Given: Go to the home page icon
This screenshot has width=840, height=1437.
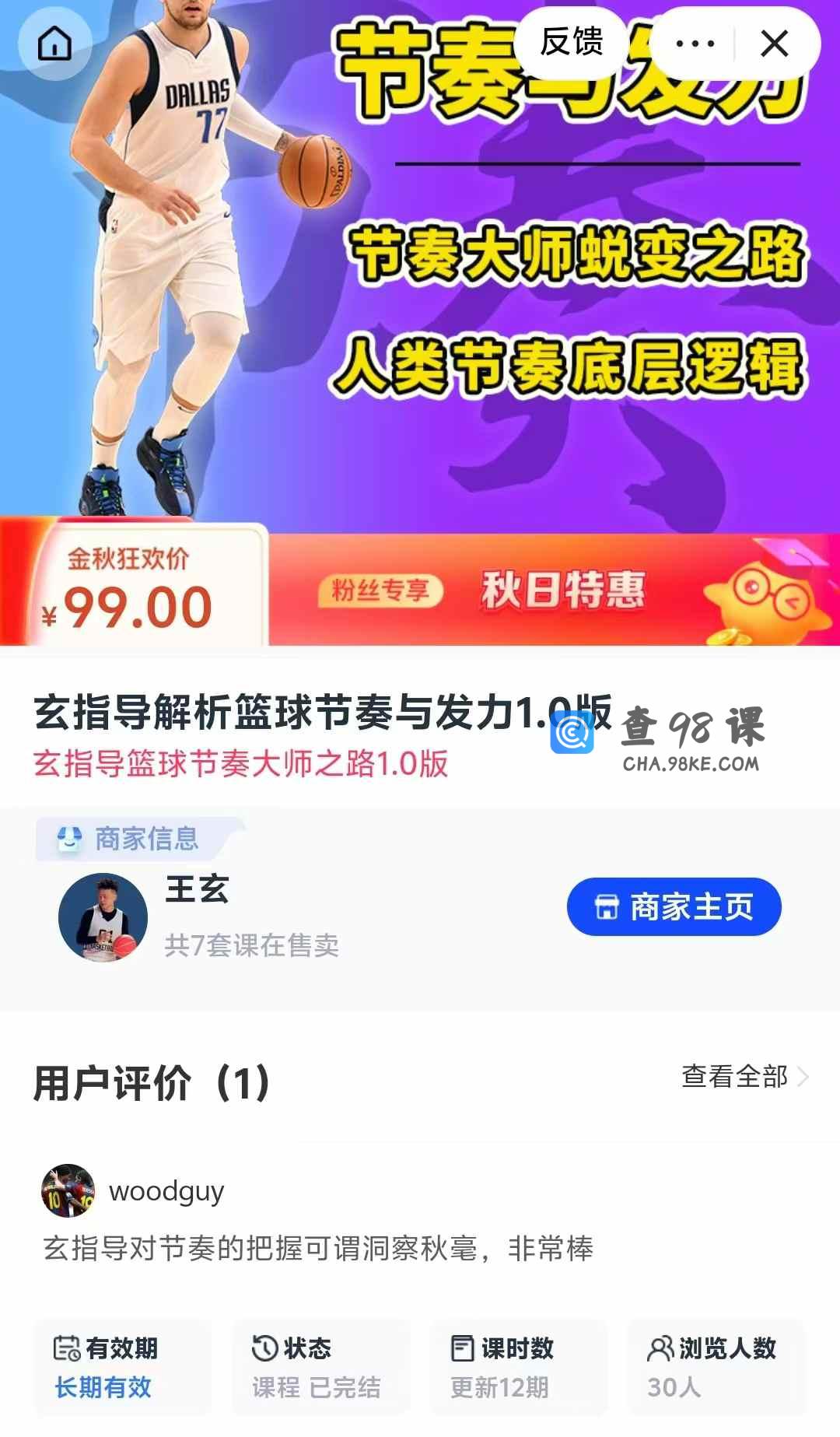Looking at the screenshot, I should point(54,44).
